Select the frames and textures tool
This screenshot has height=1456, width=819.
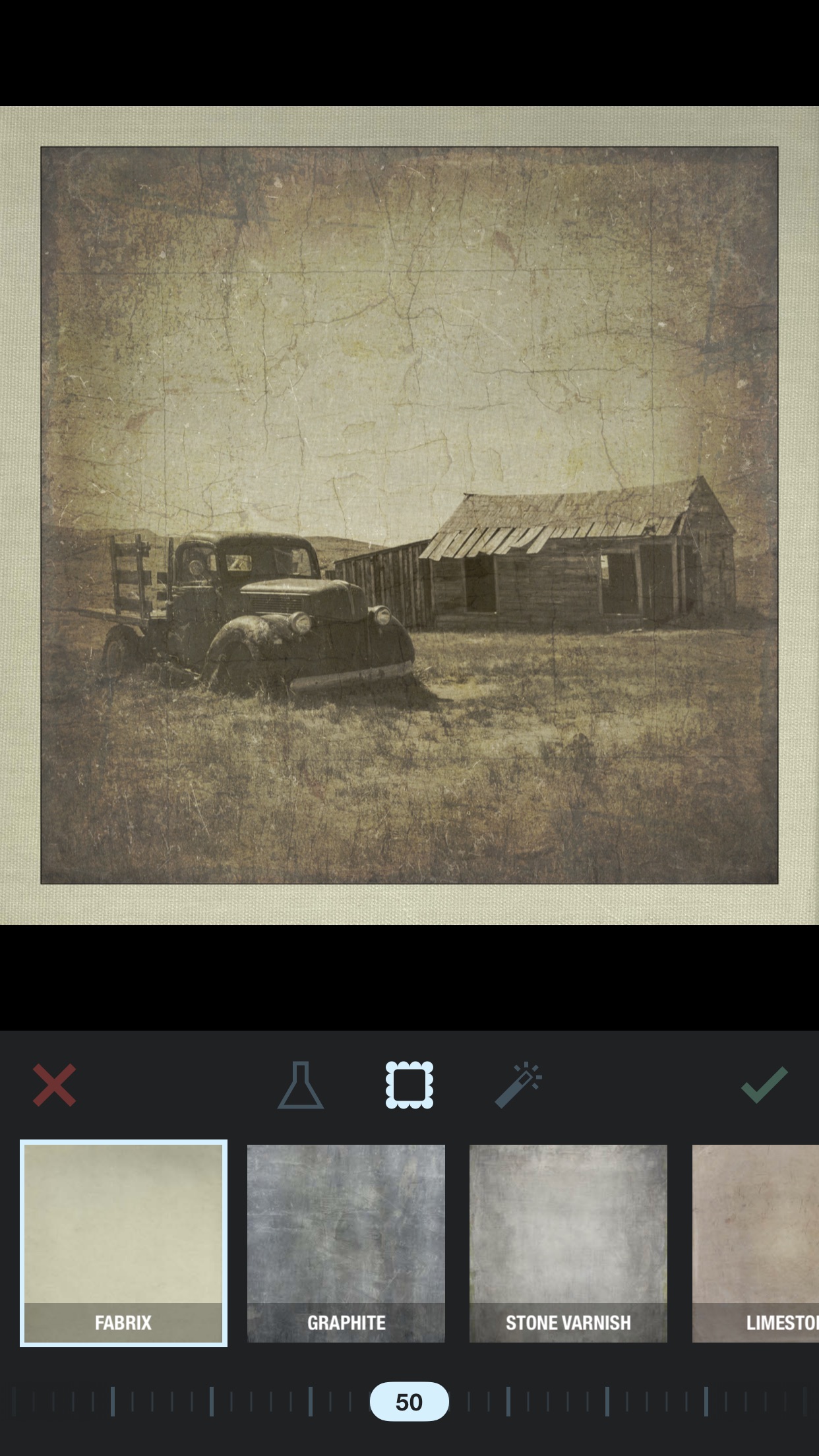pyautogui.click(x=409, y=1085)
